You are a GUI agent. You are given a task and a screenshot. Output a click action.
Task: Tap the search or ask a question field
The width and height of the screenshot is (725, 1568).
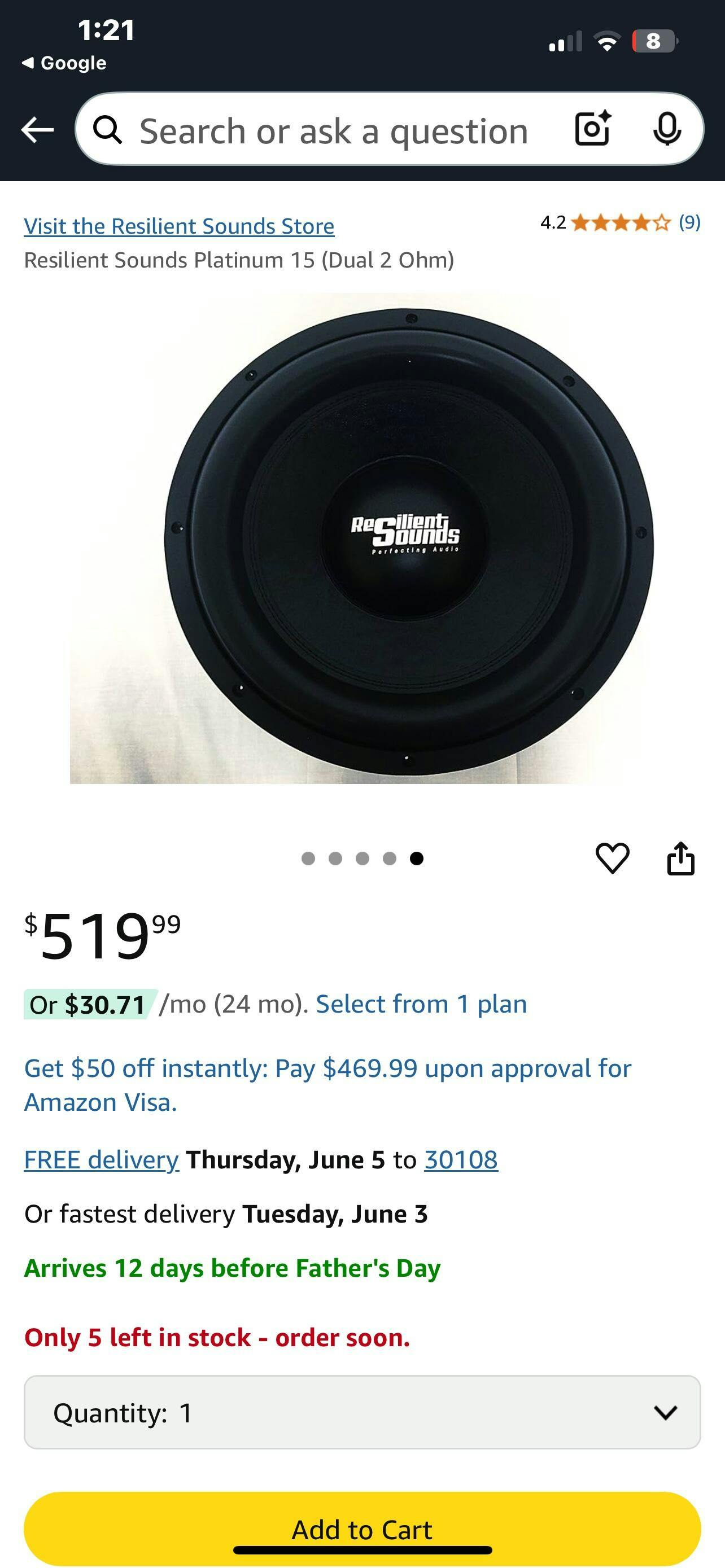[334, 131]
